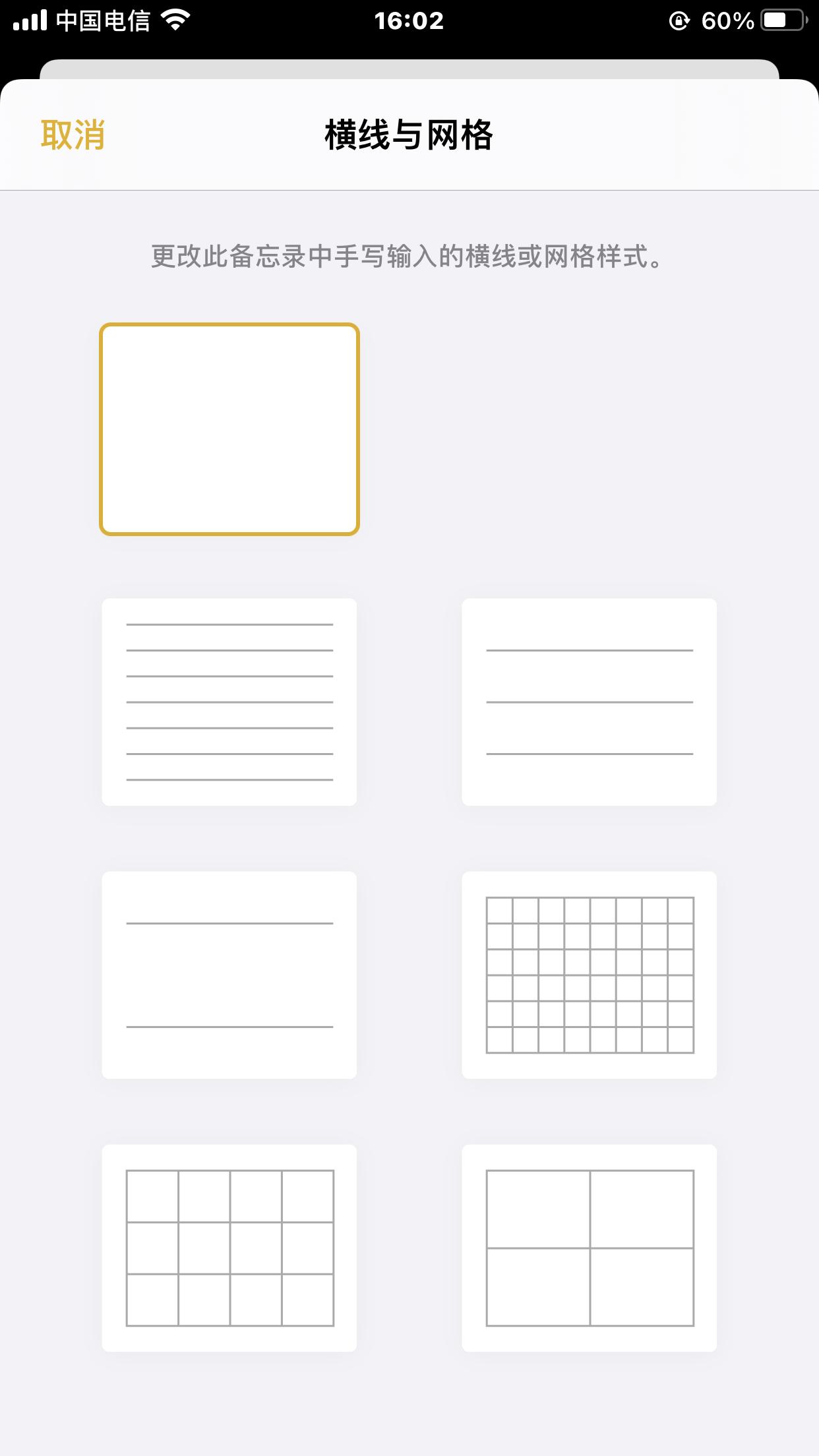
Task: Select the blank paper style
Action: [229, 429]
